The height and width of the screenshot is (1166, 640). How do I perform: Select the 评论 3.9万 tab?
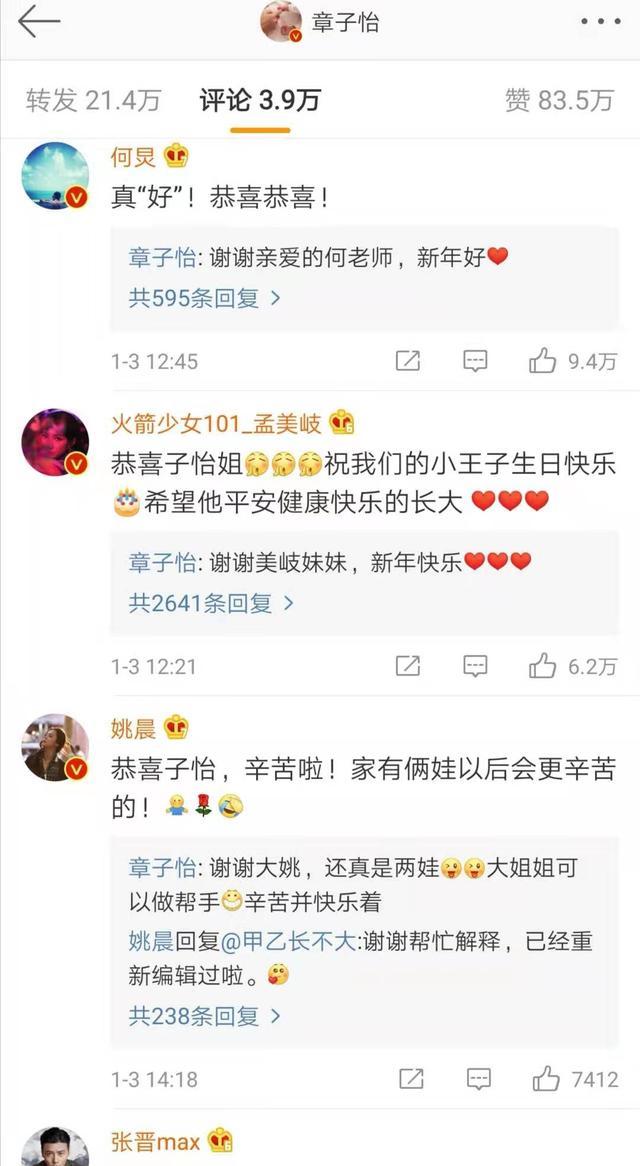[259, 100]
